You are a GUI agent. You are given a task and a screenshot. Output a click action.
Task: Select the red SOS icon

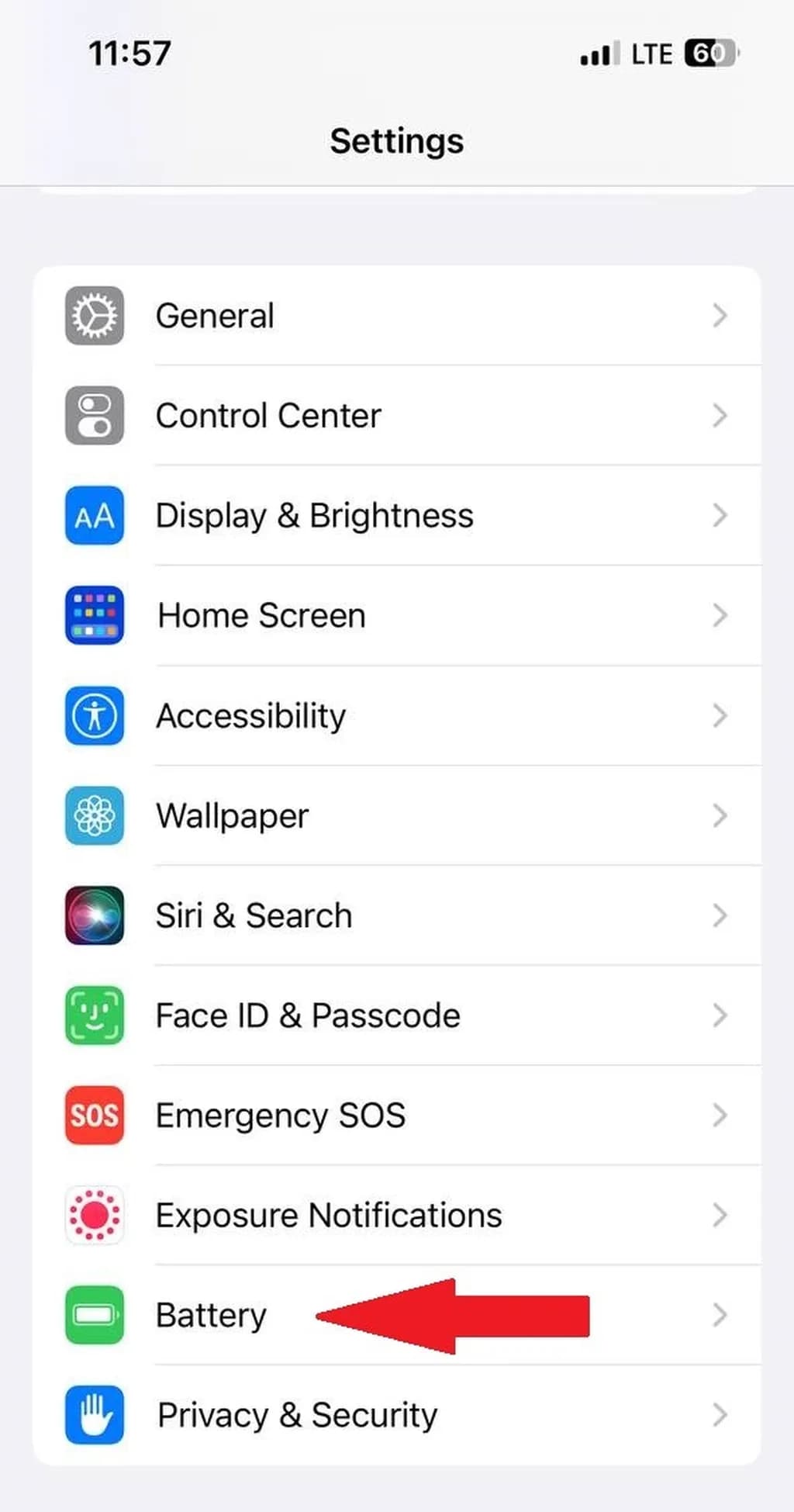94,1116
